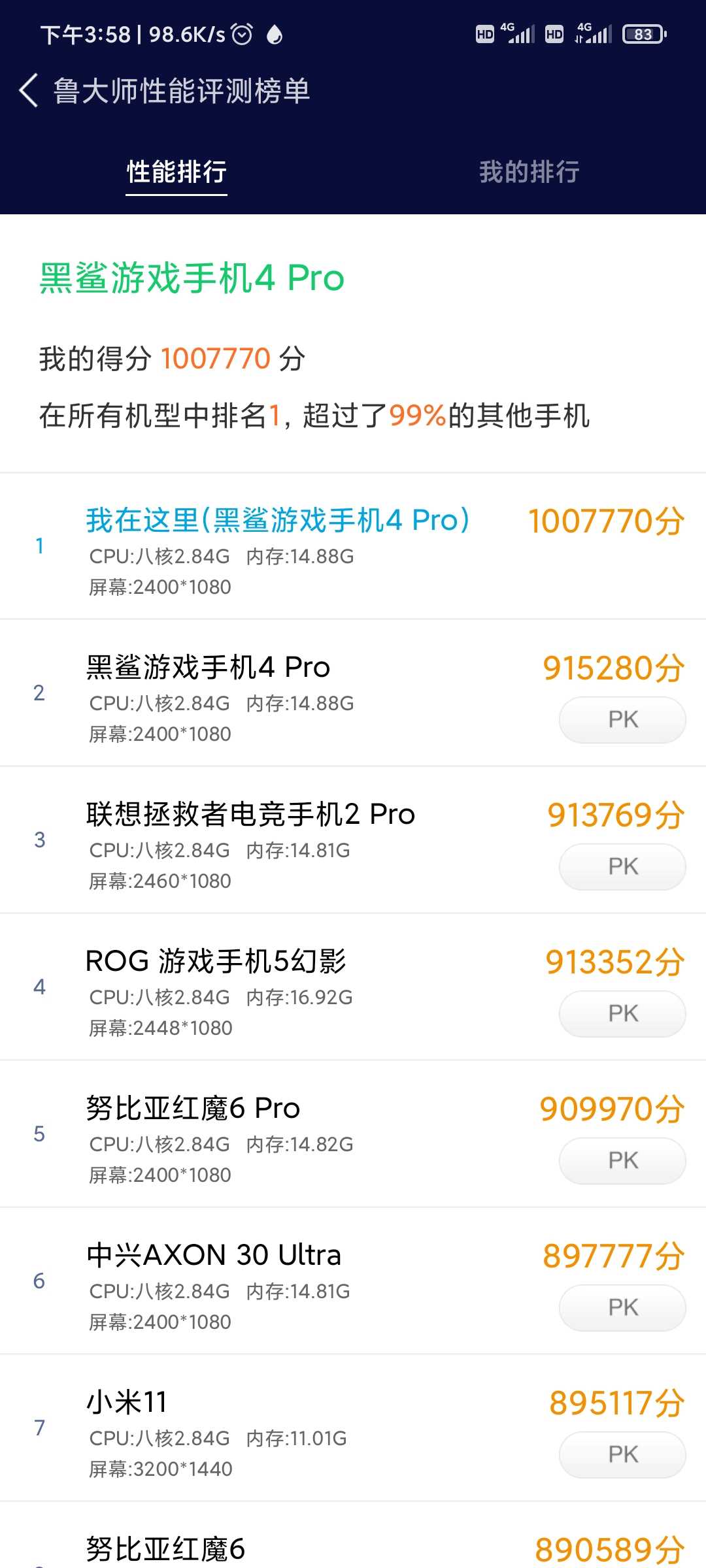Switch to the 我的排行 tab
Image resolution: width=706 pixels, height=1568 pixels.
tap(529, 172)
